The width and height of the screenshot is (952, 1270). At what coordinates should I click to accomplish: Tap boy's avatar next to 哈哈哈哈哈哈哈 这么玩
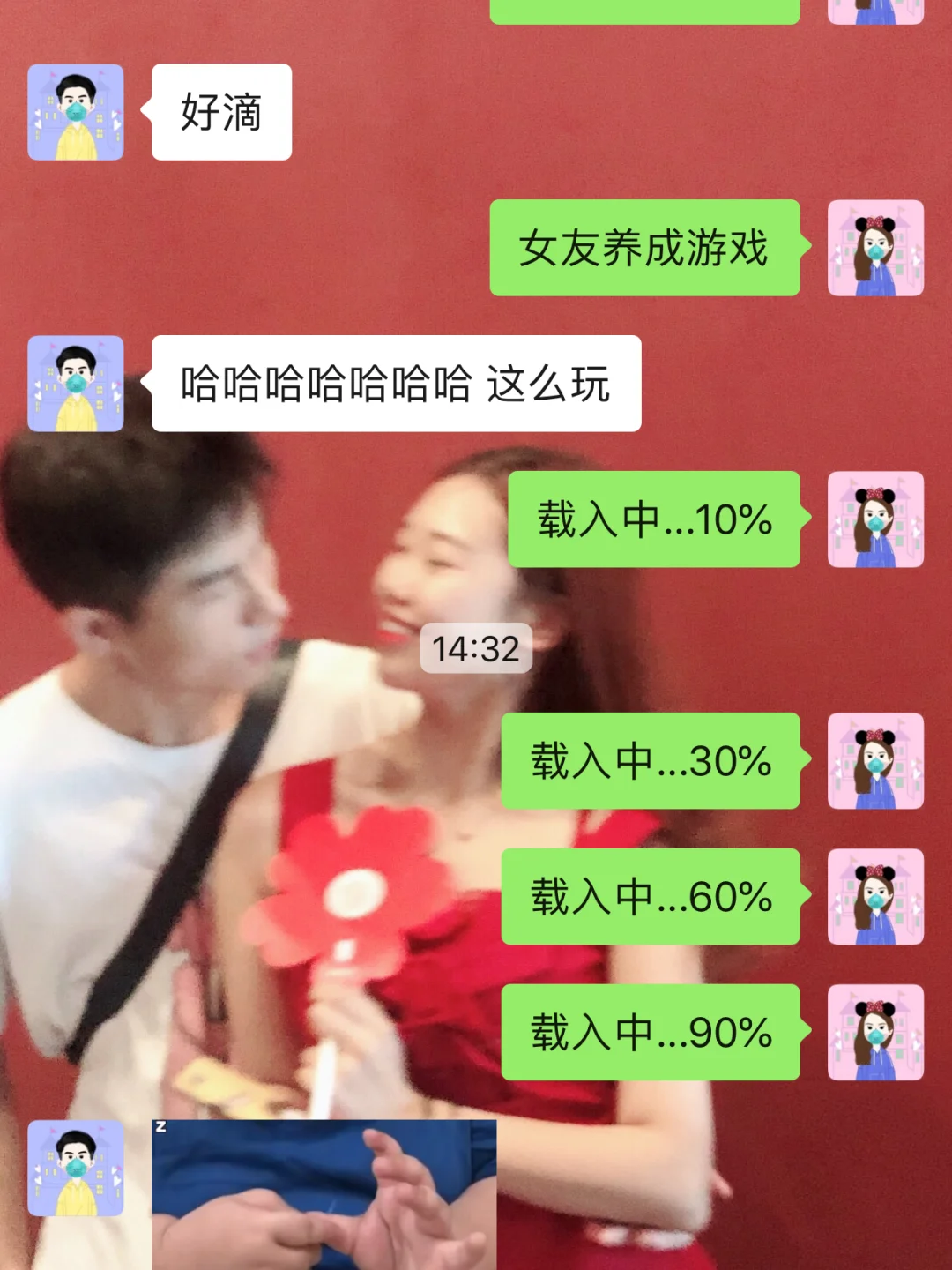point(76,384)
